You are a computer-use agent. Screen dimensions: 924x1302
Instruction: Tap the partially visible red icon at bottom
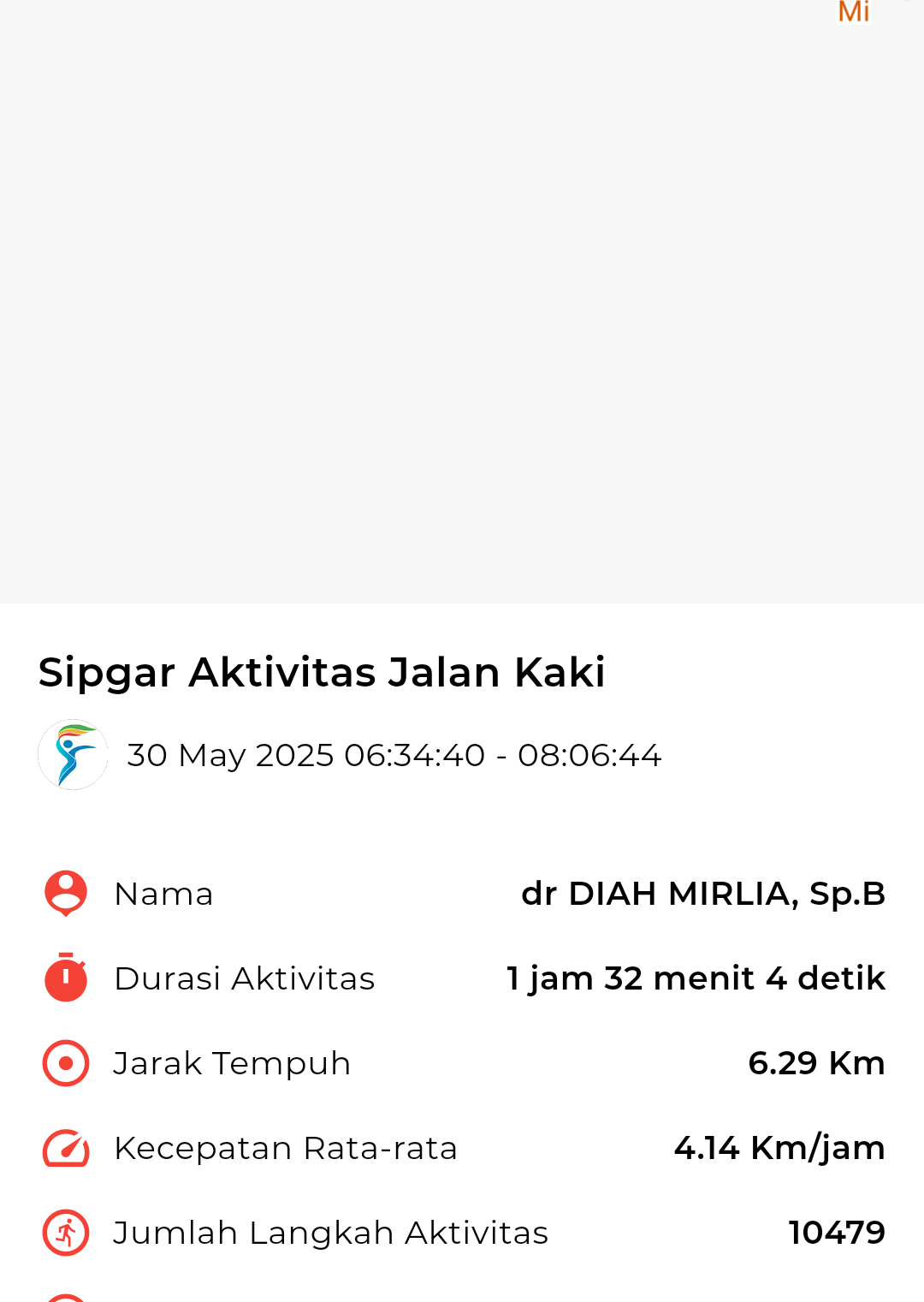(64, 1297)
